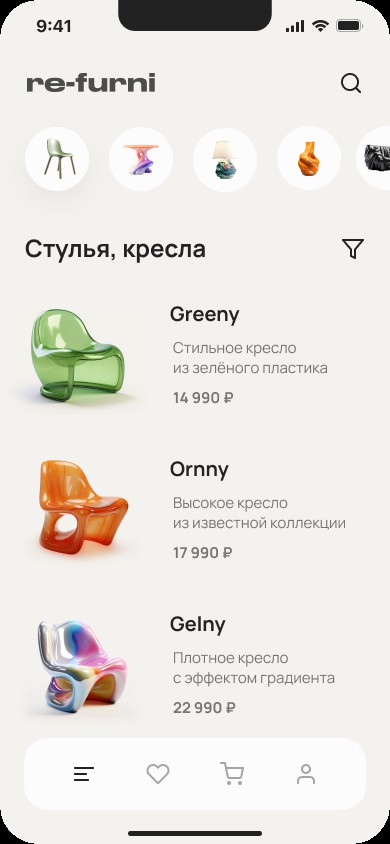Screen dimensions: 390x844
Task: Select the green chair category circle
Action: tap(57, 159)
